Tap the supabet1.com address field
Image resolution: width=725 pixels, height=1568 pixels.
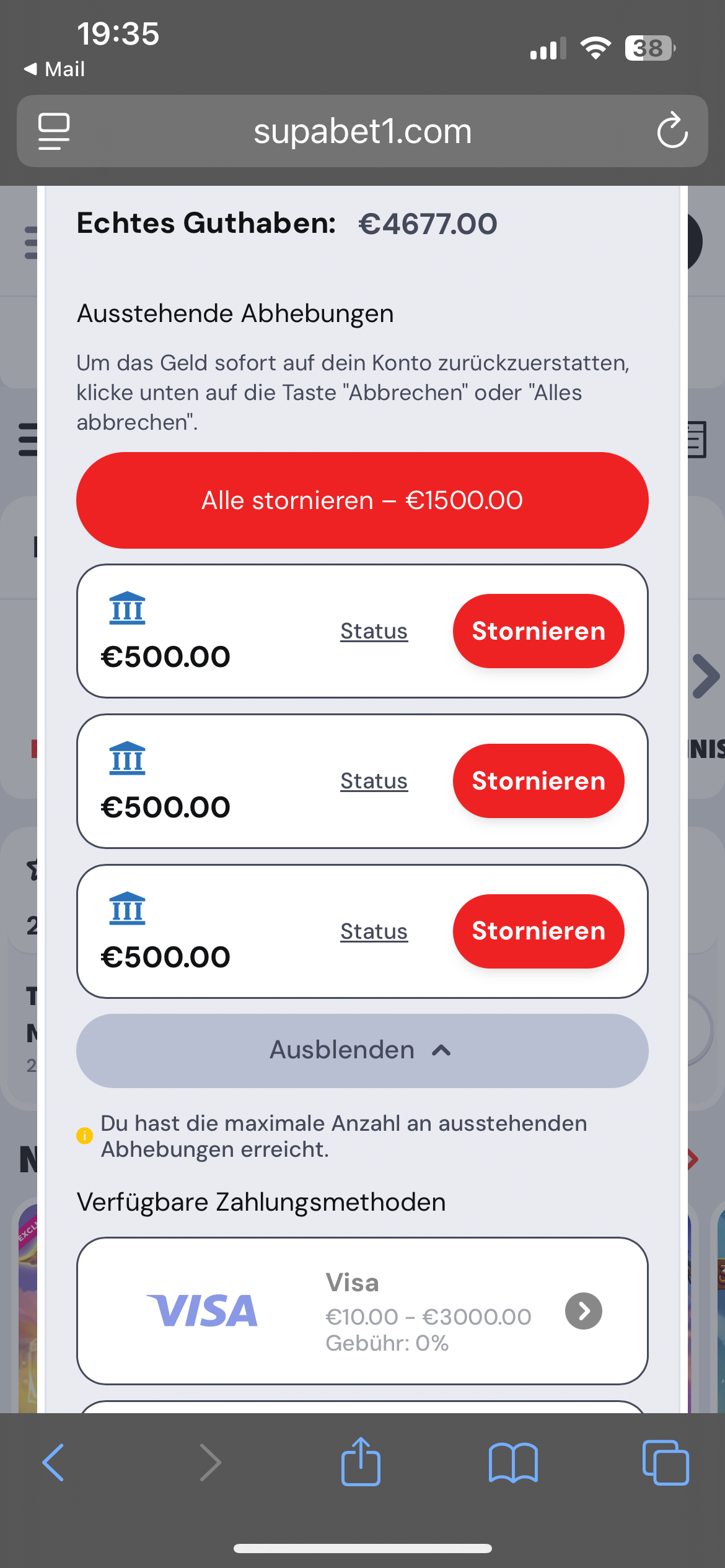(x=362, y=131)
